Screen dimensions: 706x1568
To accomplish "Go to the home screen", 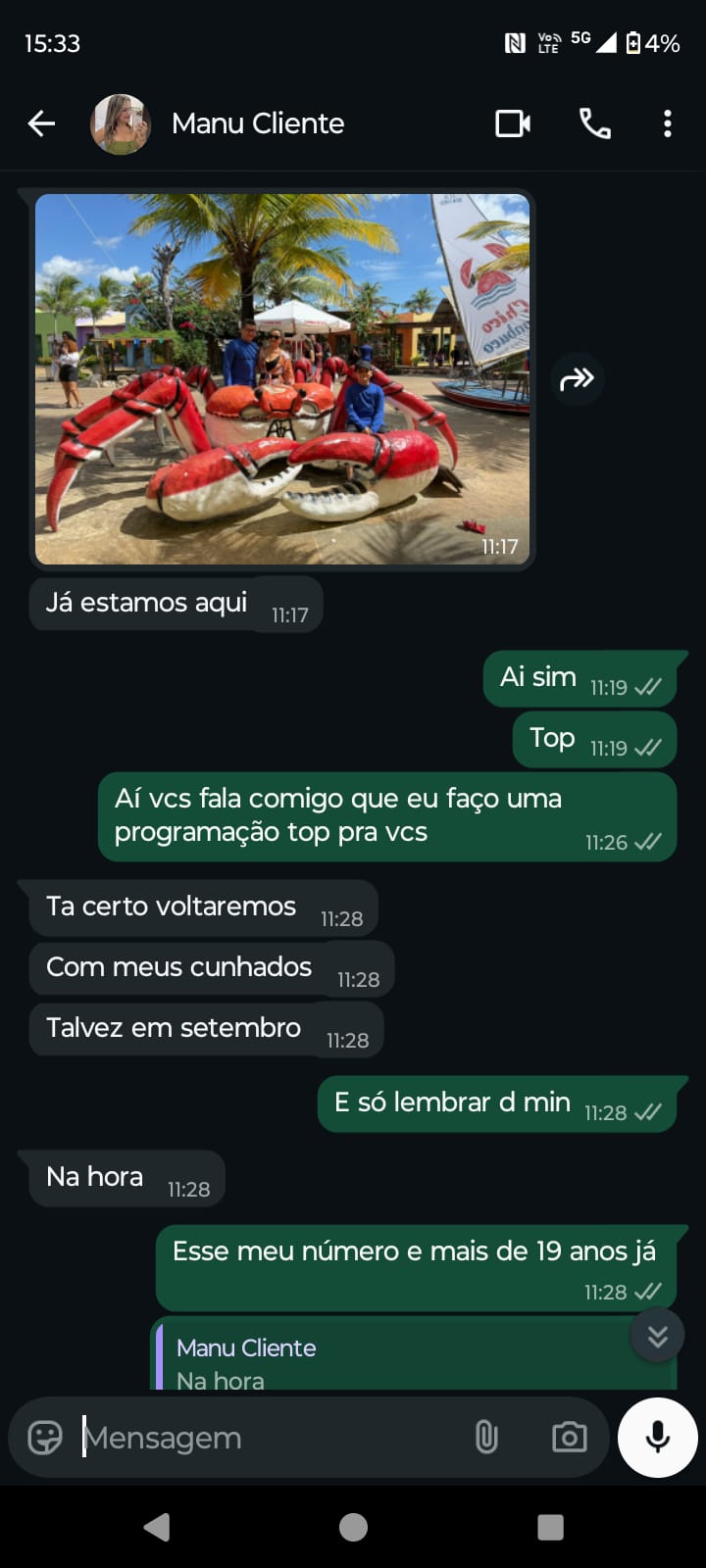I will [353, 1527].
